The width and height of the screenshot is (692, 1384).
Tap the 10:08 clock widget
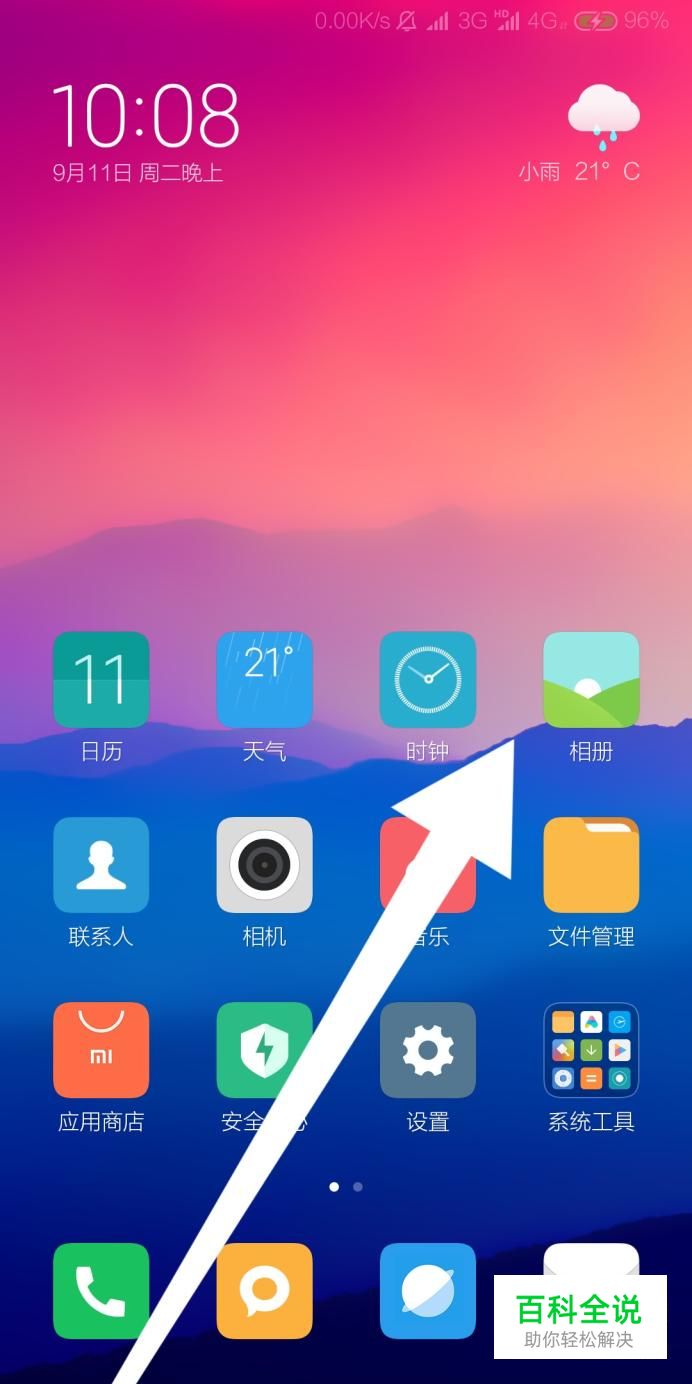[145, 132]
